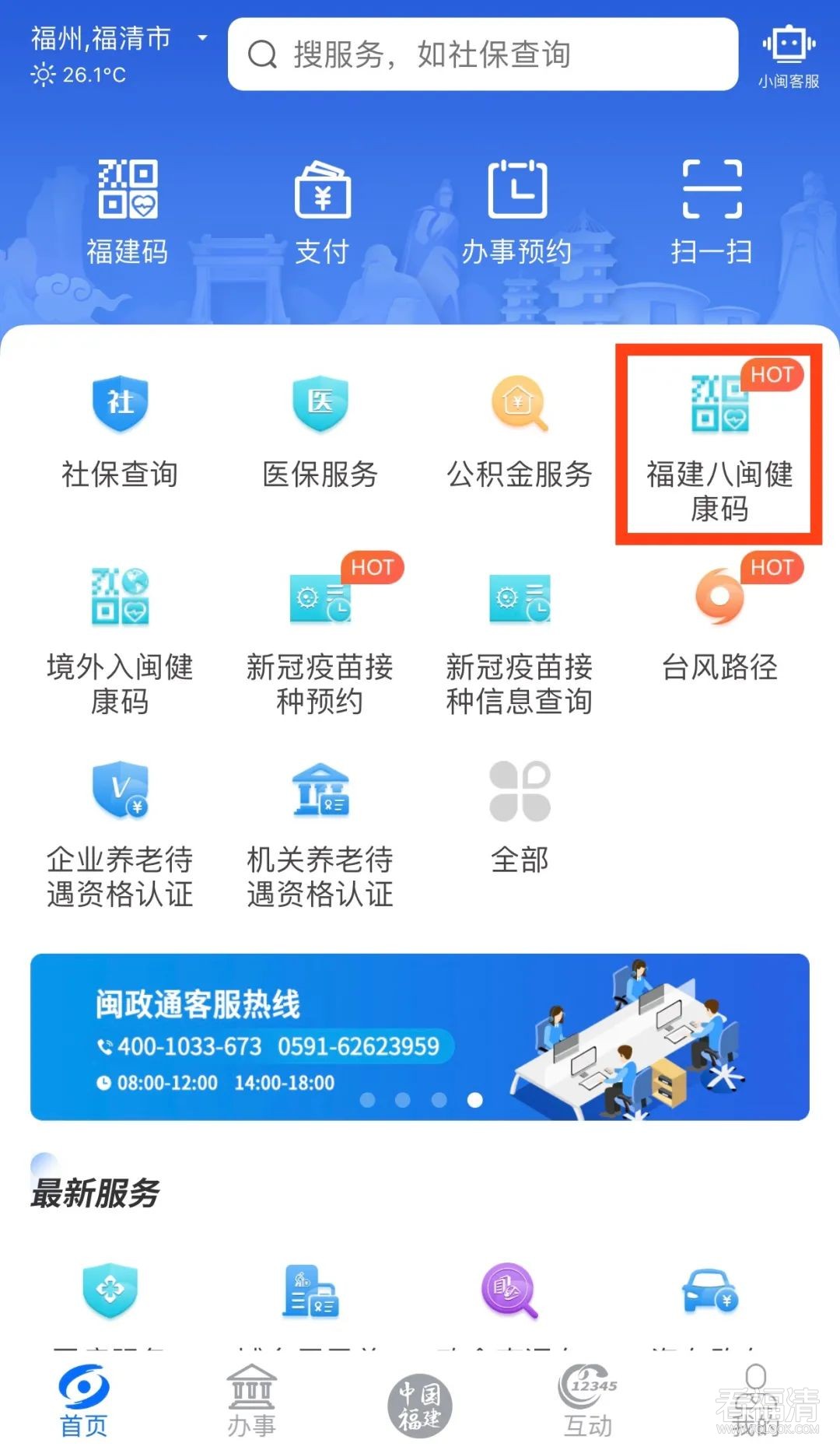Viewport: 840px width, 1450px height.
Task: Open 福建码
Action: [128, 210]
